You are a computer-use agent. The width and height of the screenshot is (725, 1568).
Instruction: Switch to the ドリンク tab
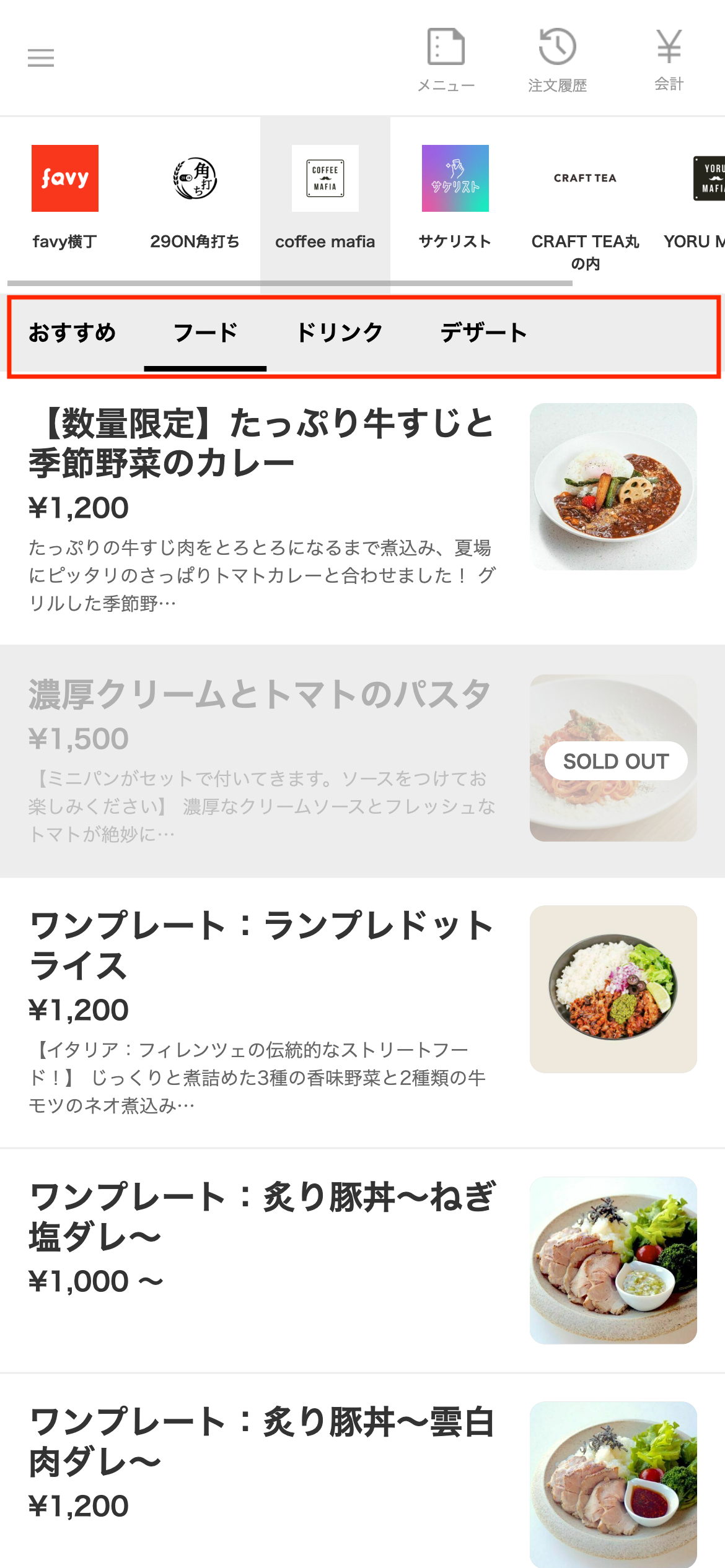(340, 333)
